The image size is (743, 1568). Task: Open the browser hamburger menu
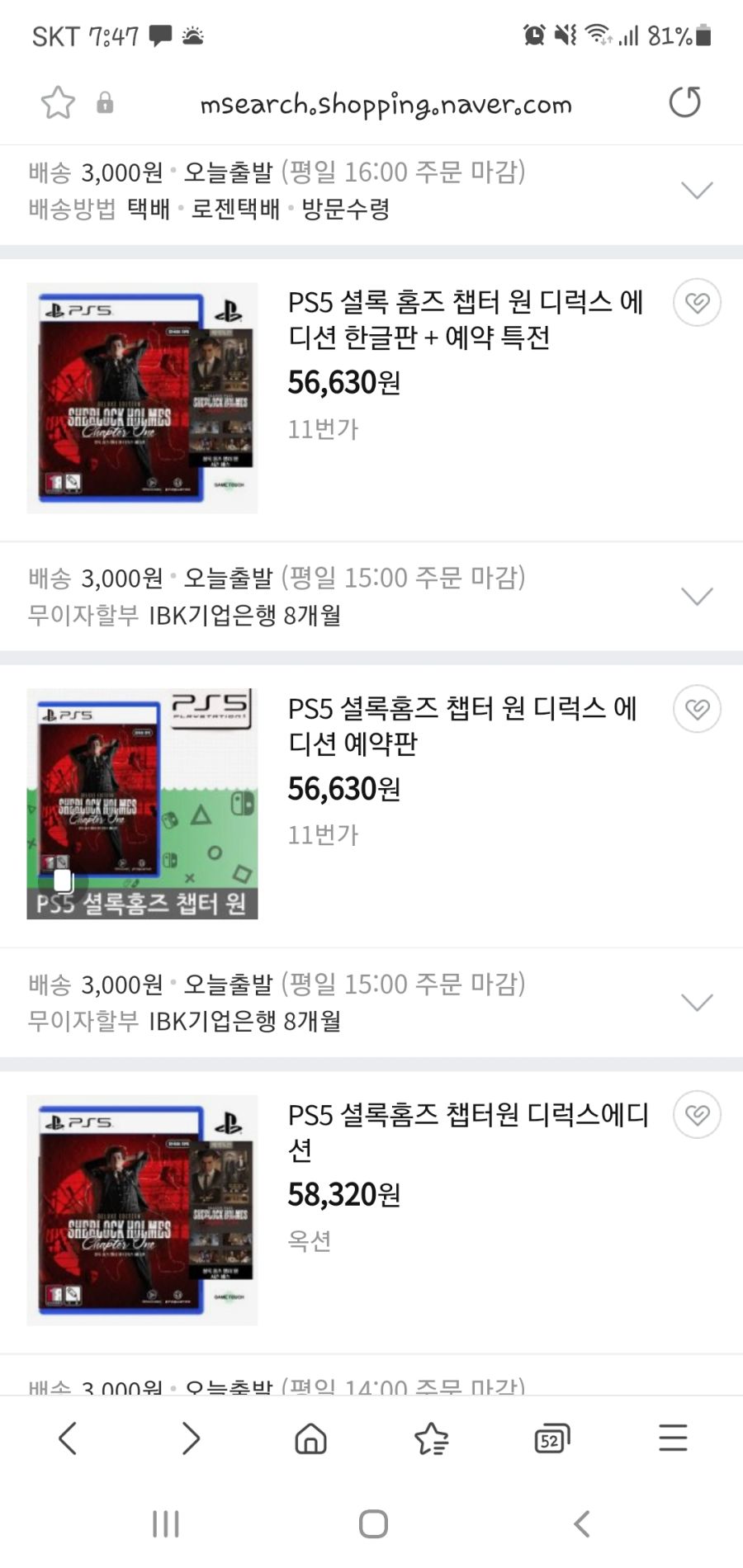point(673,1438)
